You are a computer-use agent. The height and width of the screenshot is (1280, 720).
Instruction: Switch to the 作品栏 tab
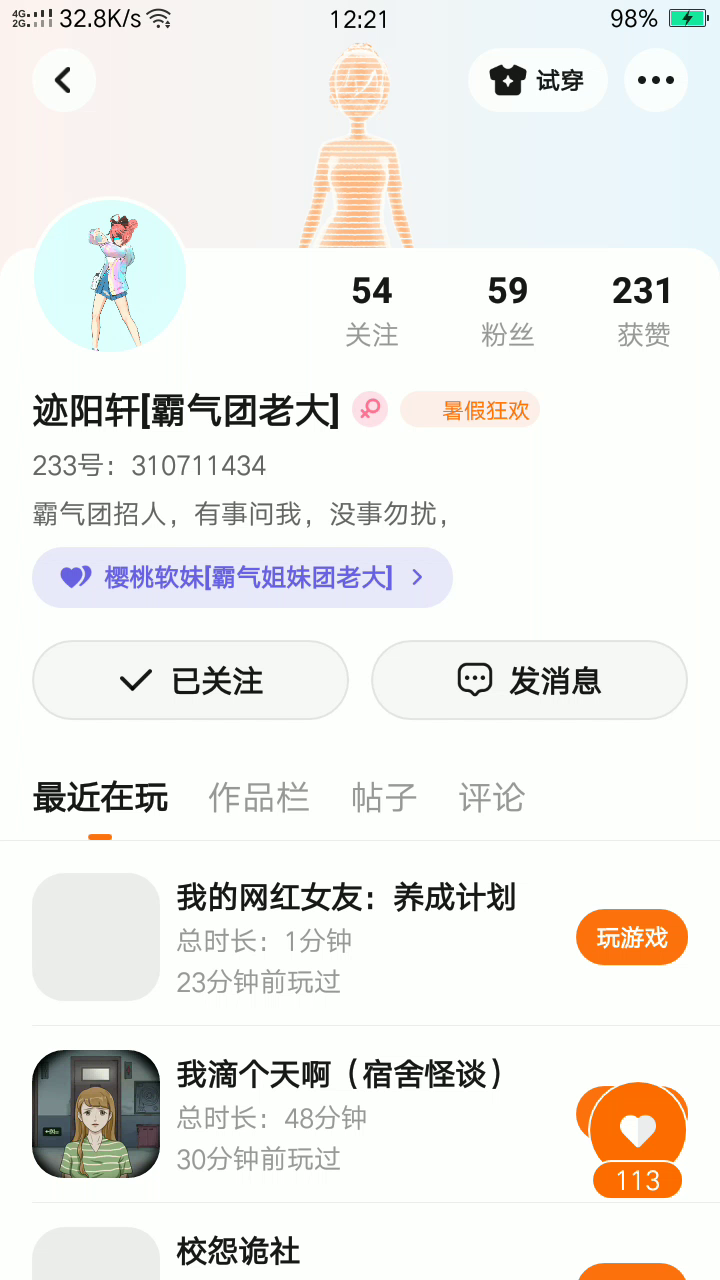click(259, 798)
